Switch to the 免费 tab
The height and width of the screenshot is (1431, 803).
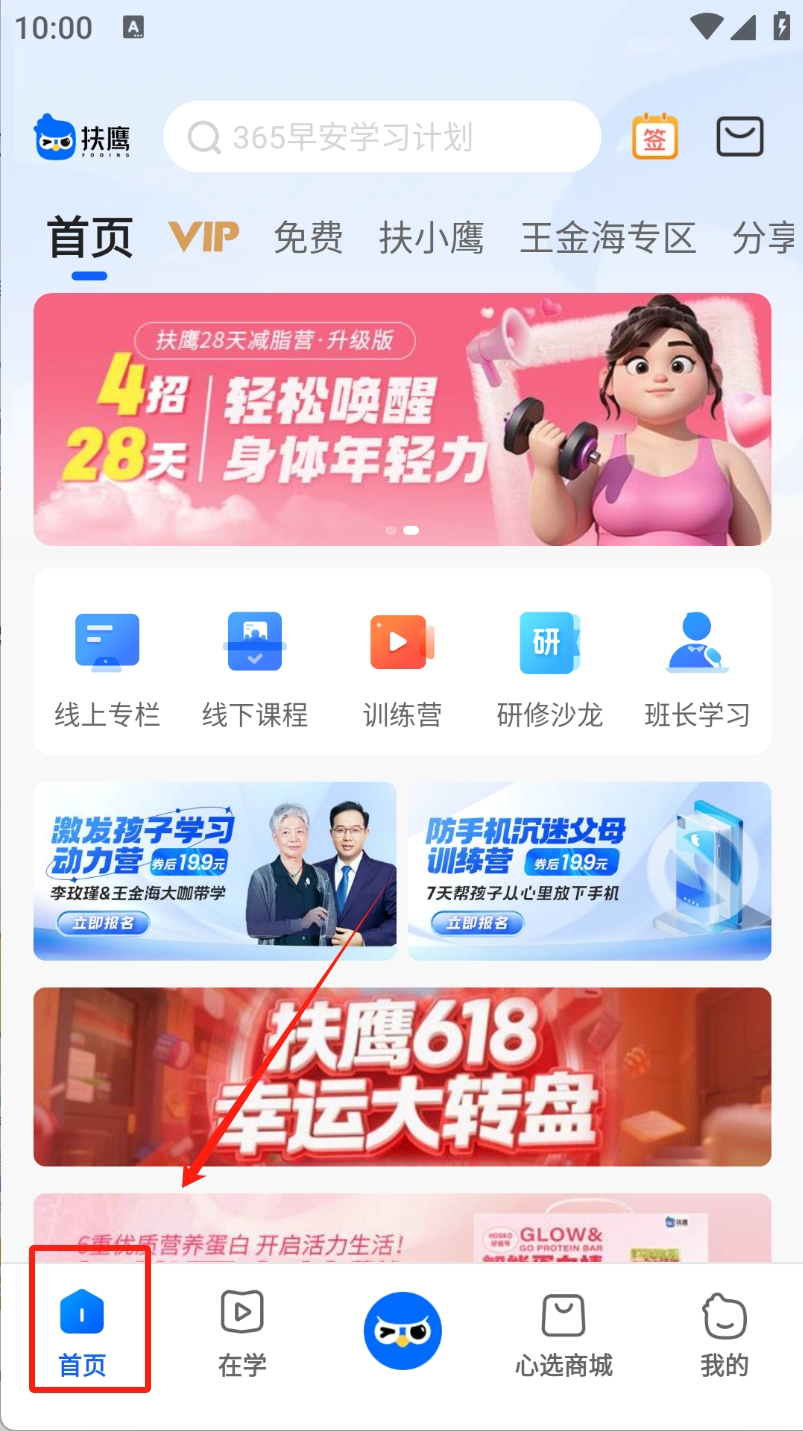pos(308,238)
